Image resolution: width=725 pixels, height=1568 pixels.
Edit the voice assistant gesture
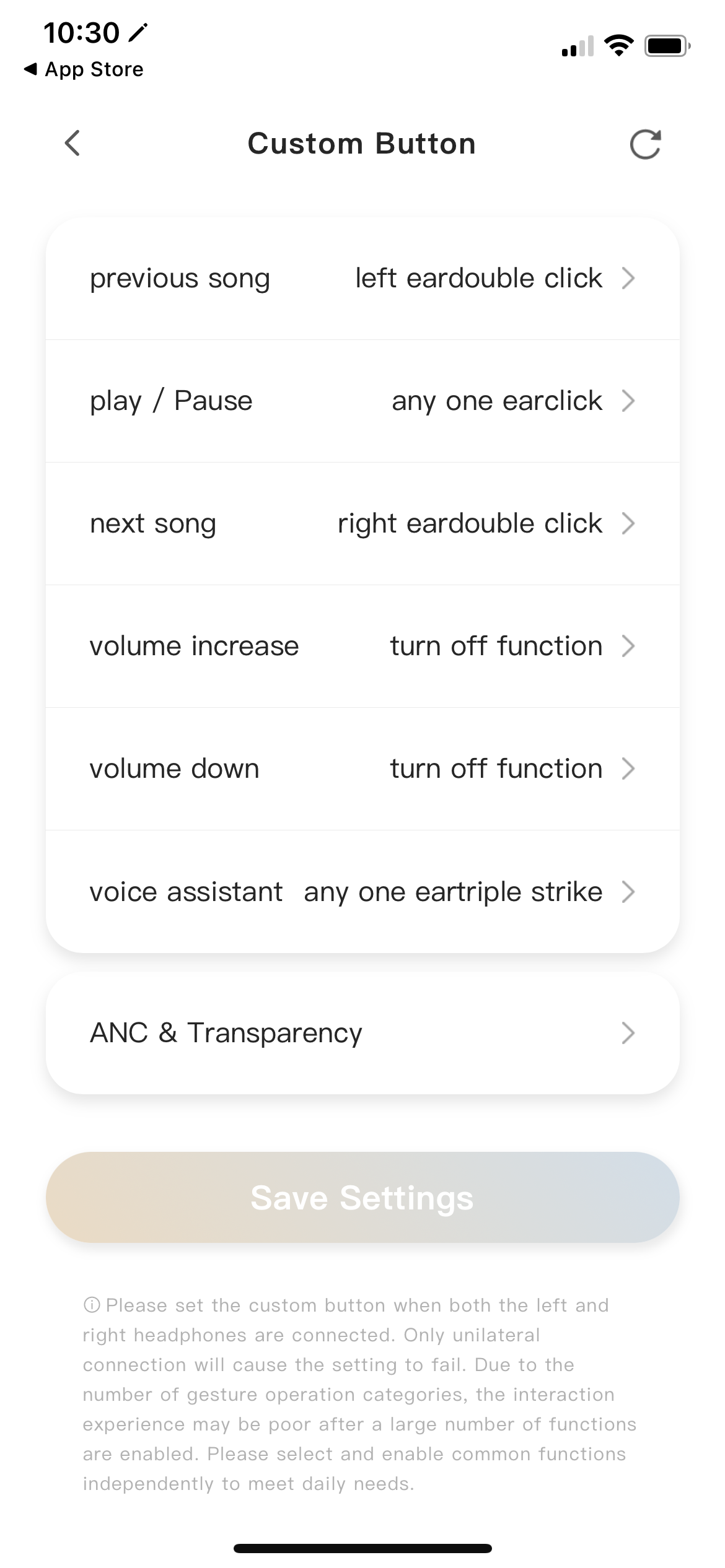click(x=362, y=892)
